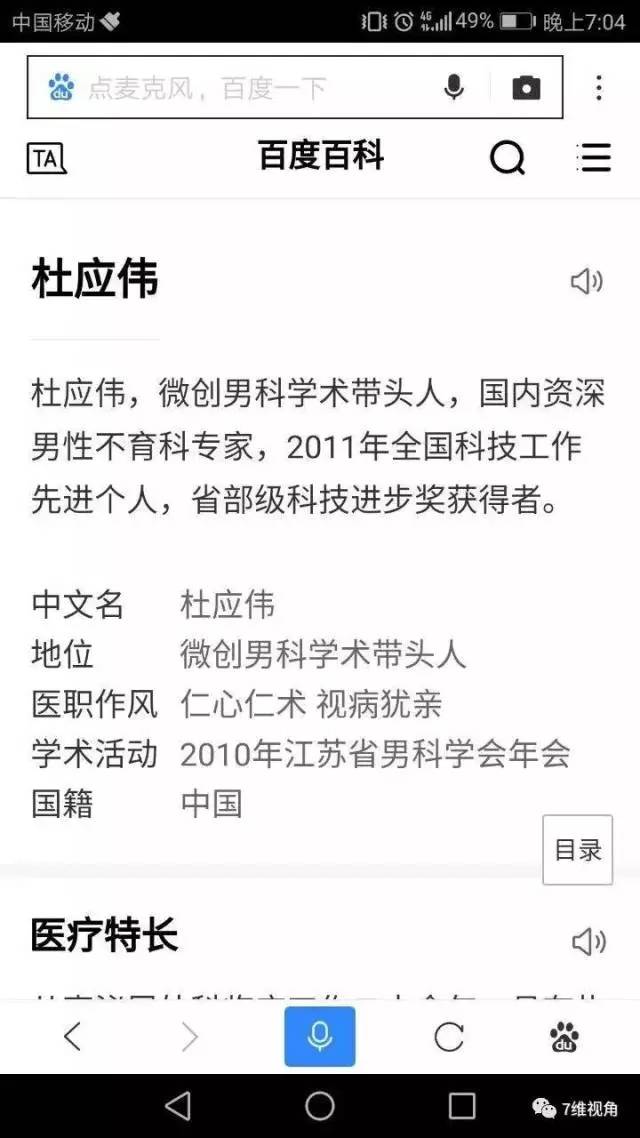Reload the current page
The image size is (640, 1138).
click(x=449, y=1037)
